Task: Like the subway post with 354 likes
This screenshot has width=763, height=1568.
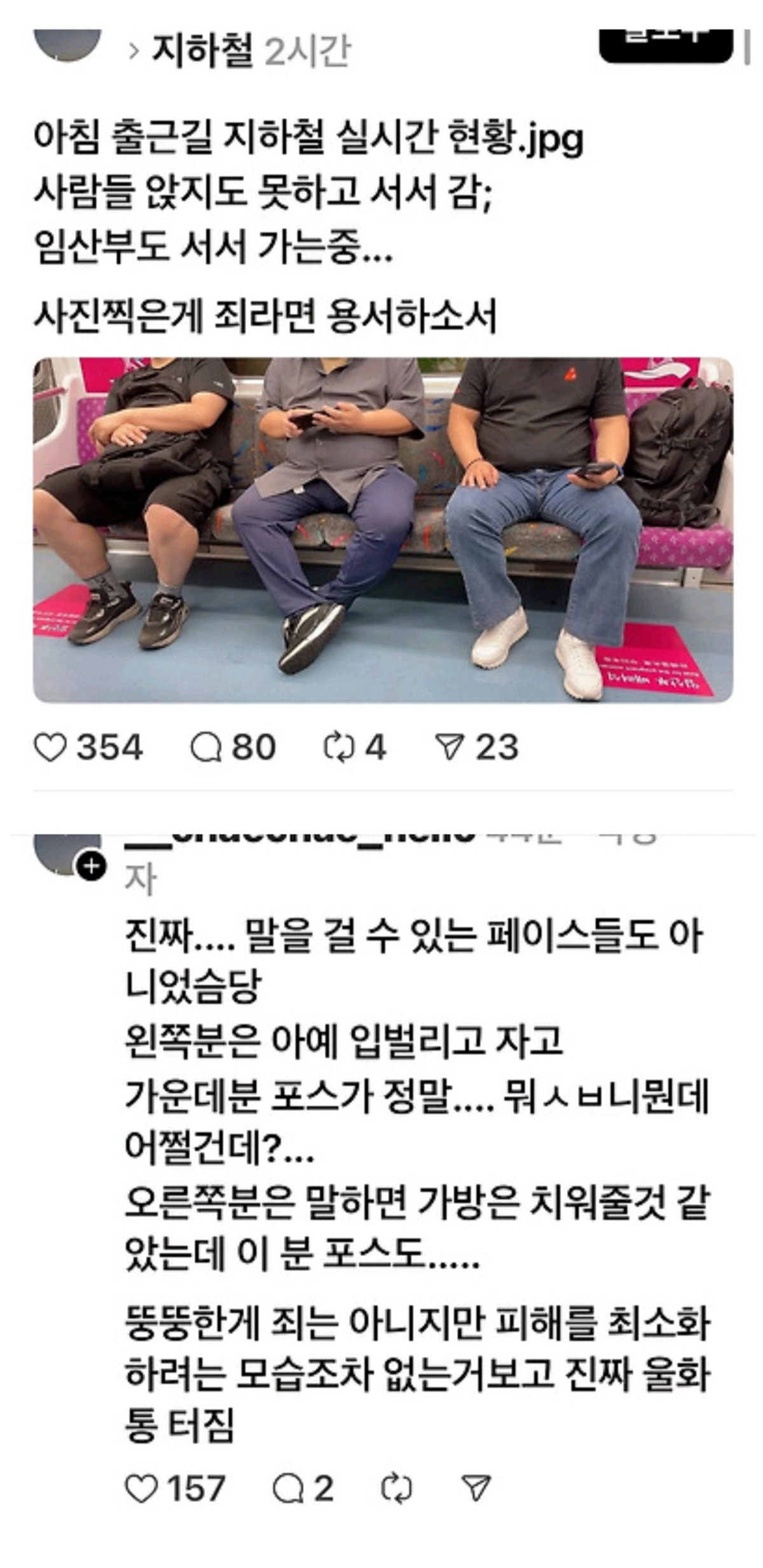Action: [50, 748]
